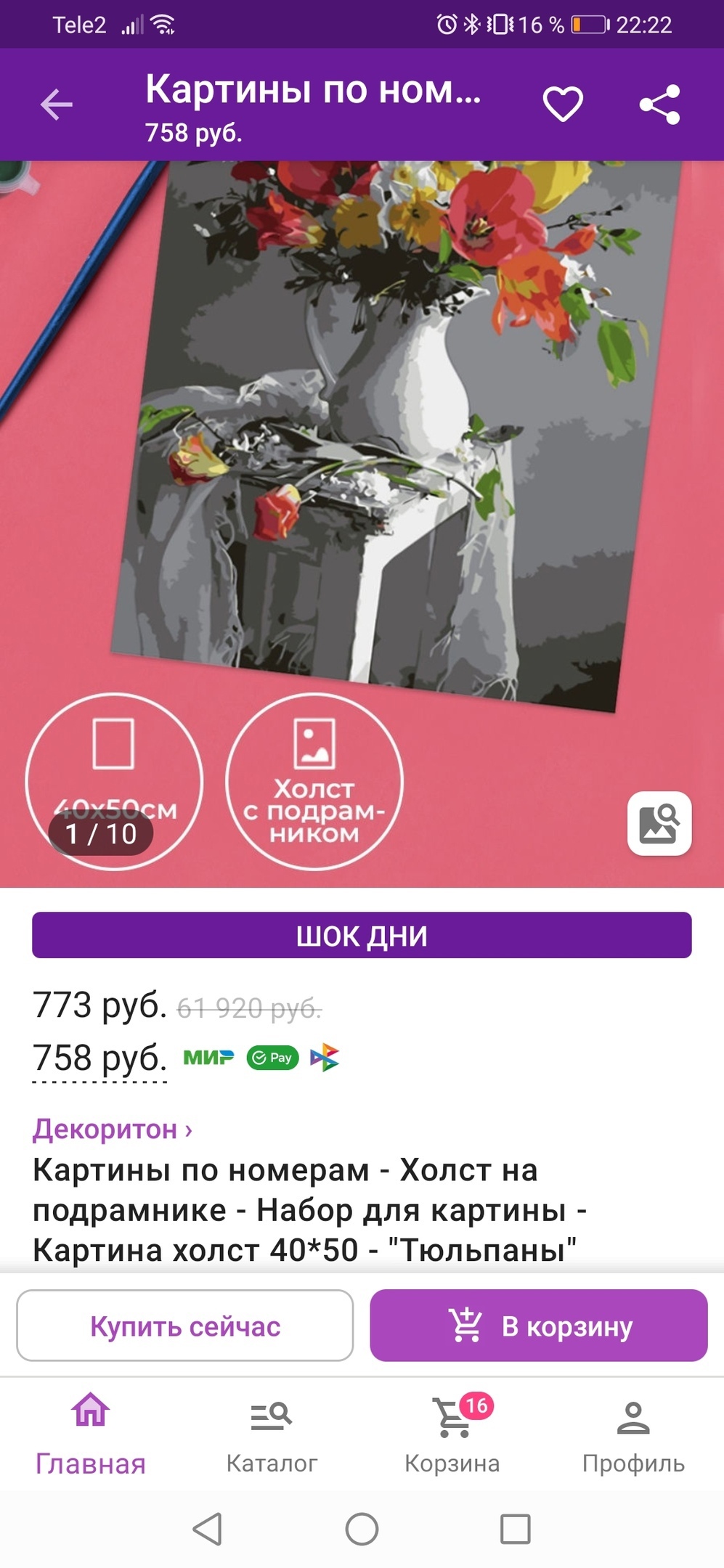This screenshot has width=724, height=1568.
Task: Open similar image search icon on photo
Action: click(x=659, y=823)
